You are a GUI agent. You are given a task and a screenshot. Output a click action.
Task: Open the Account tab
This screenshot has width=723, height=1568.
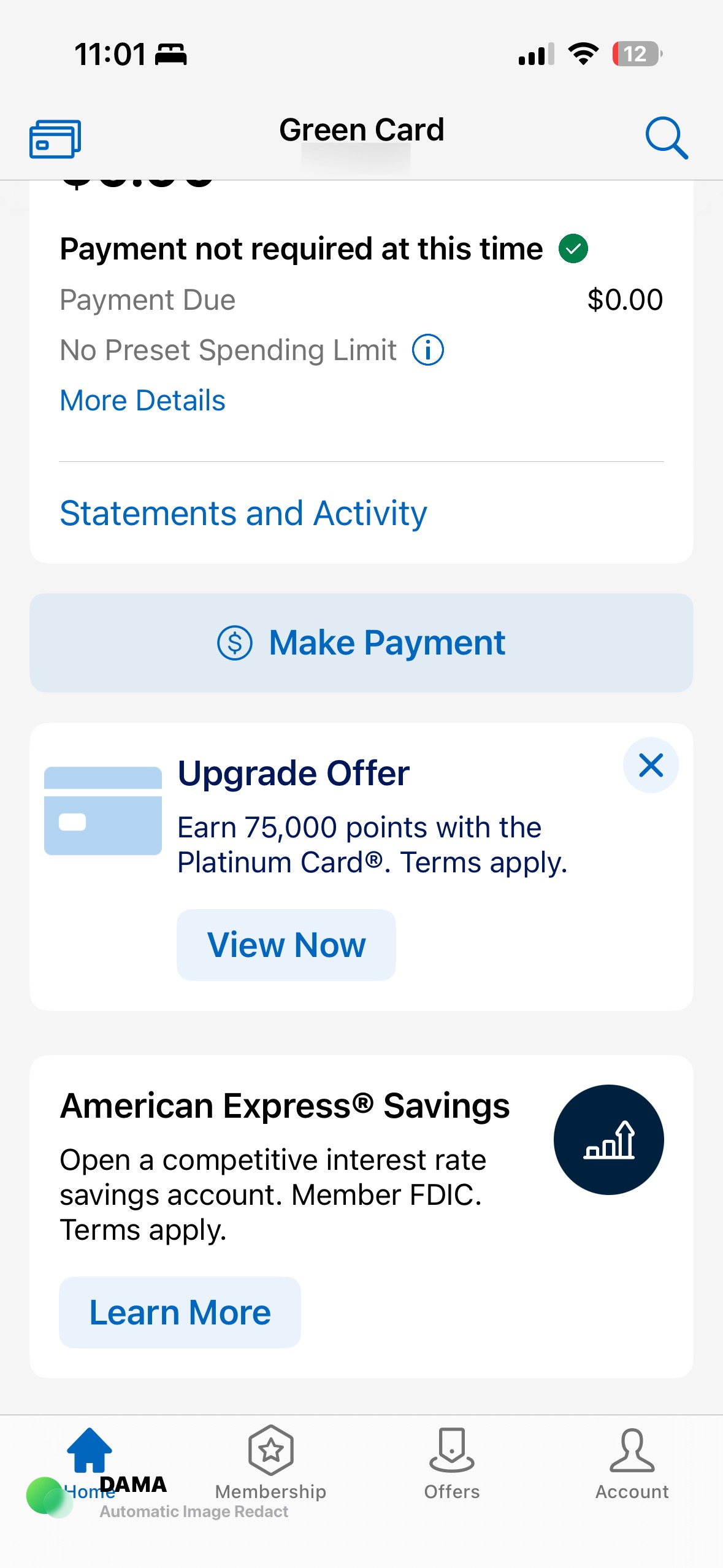click(x=632, y=1463)
